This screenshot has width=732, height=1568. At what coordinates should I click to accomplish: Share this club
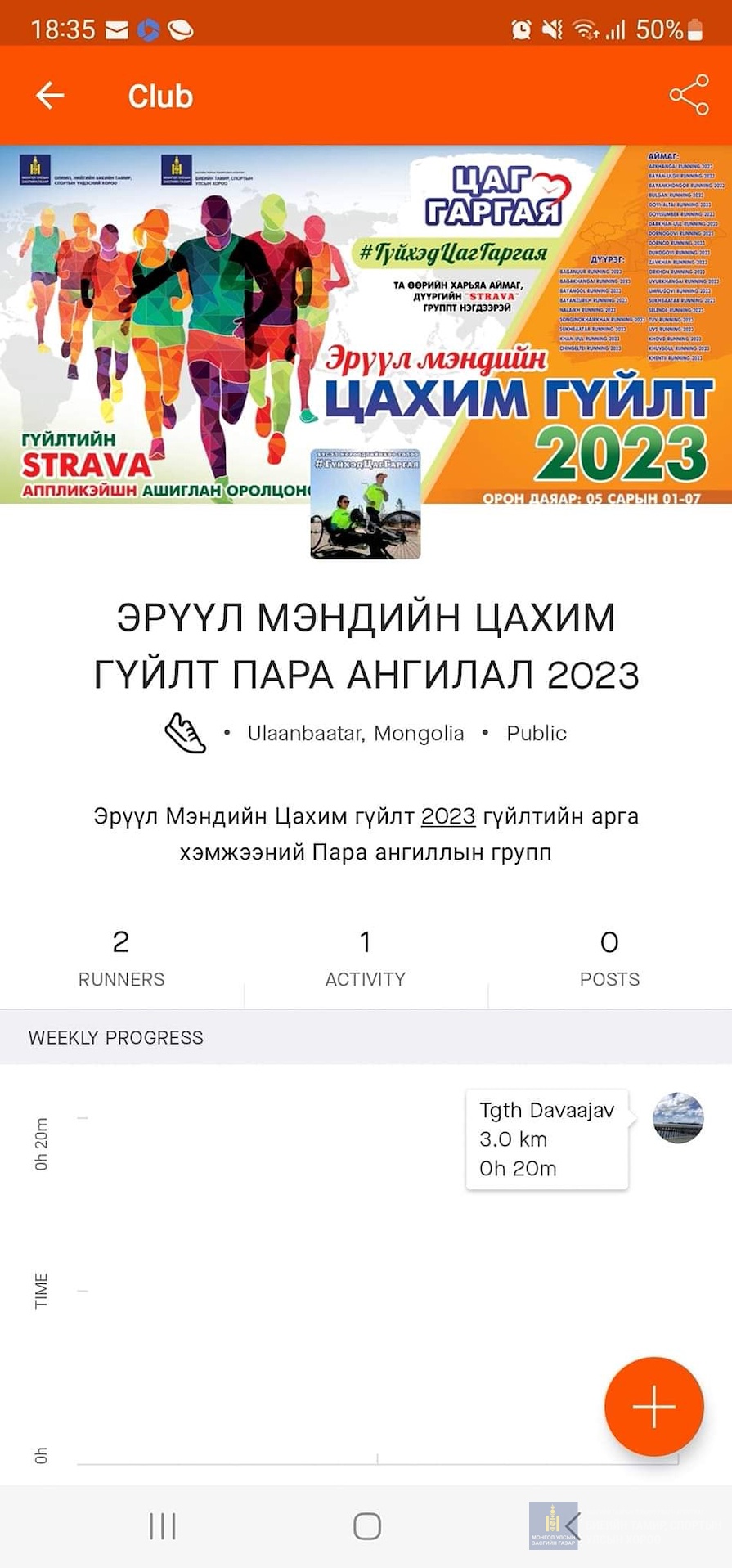pyautogui.click(x=689, y=95)
